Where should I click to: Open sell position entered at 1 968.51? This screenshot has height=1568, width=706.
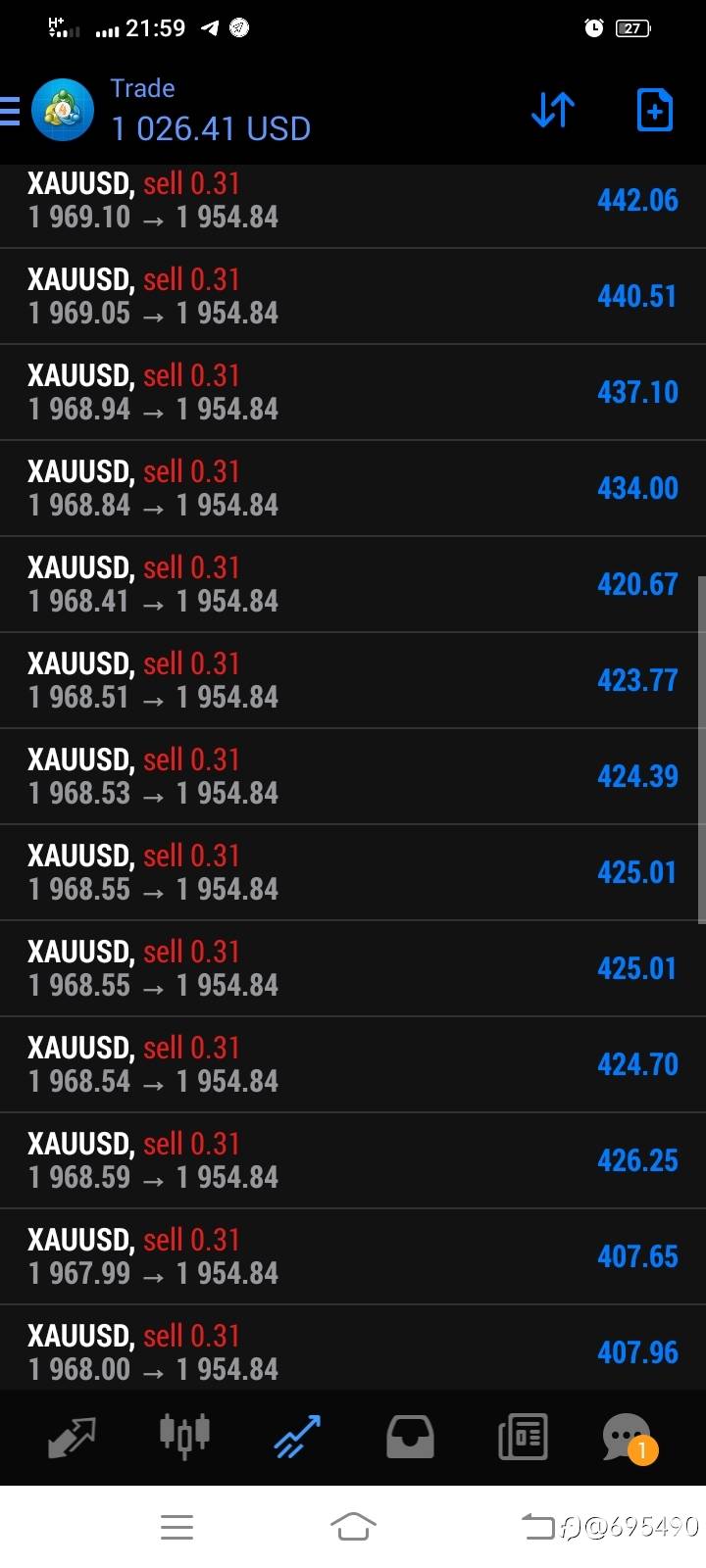click(353, 680)
